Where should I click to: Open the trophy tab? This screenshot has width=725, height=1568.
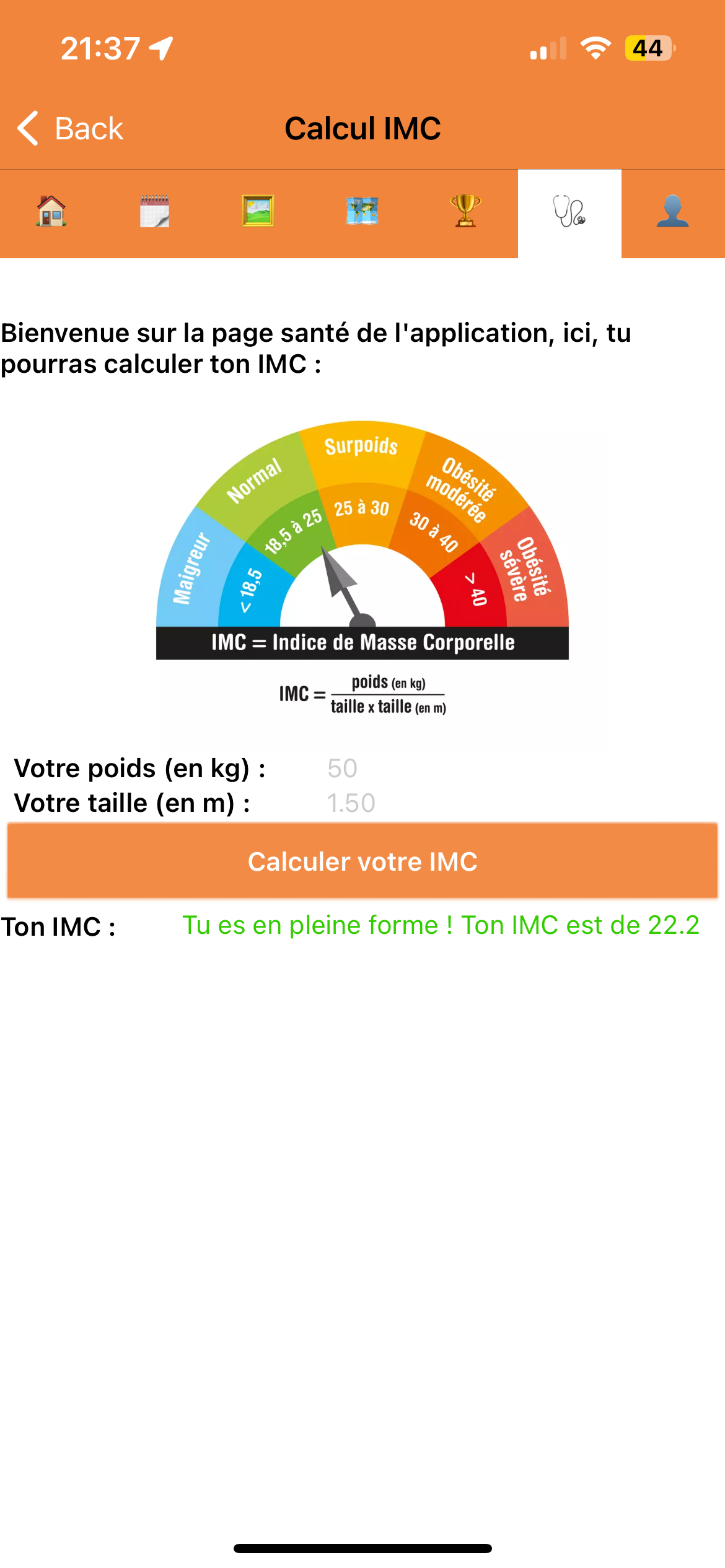pyautogui.click(x=465, y=211)
